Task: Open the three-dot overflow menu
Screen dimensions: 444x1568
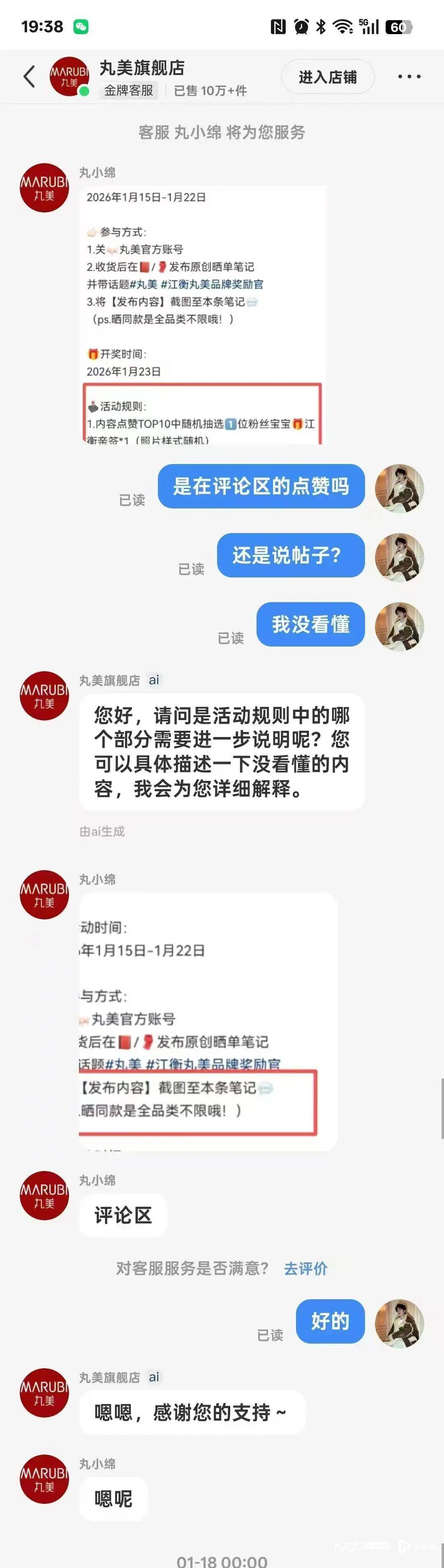Action: click(409, 77)
